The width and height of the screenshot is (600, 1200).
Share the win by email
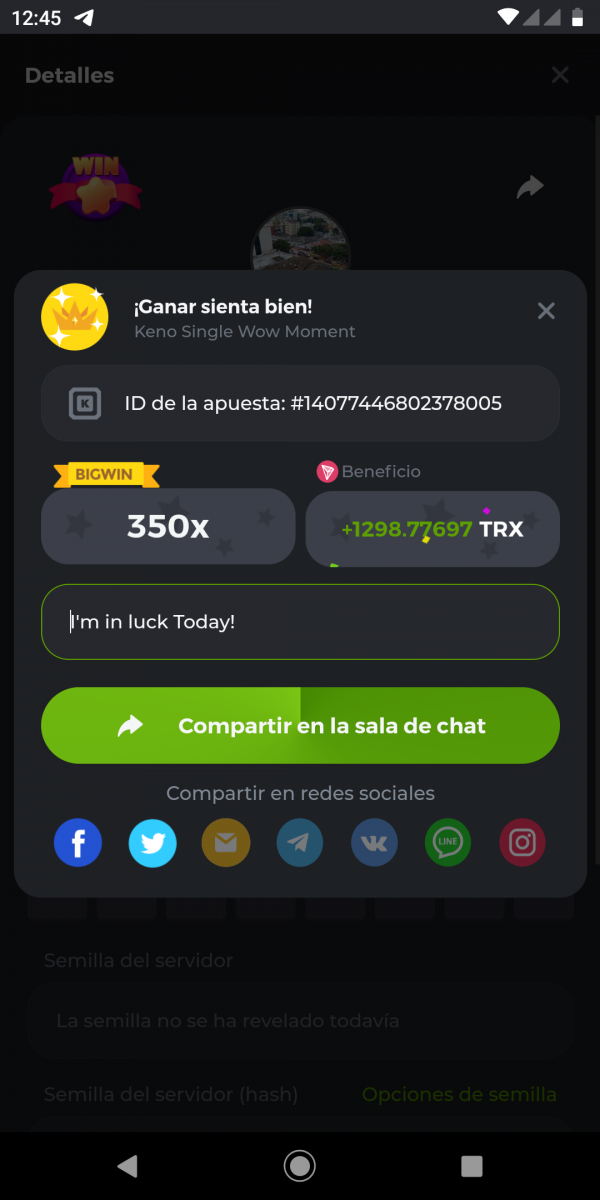(x=226, y=844)
